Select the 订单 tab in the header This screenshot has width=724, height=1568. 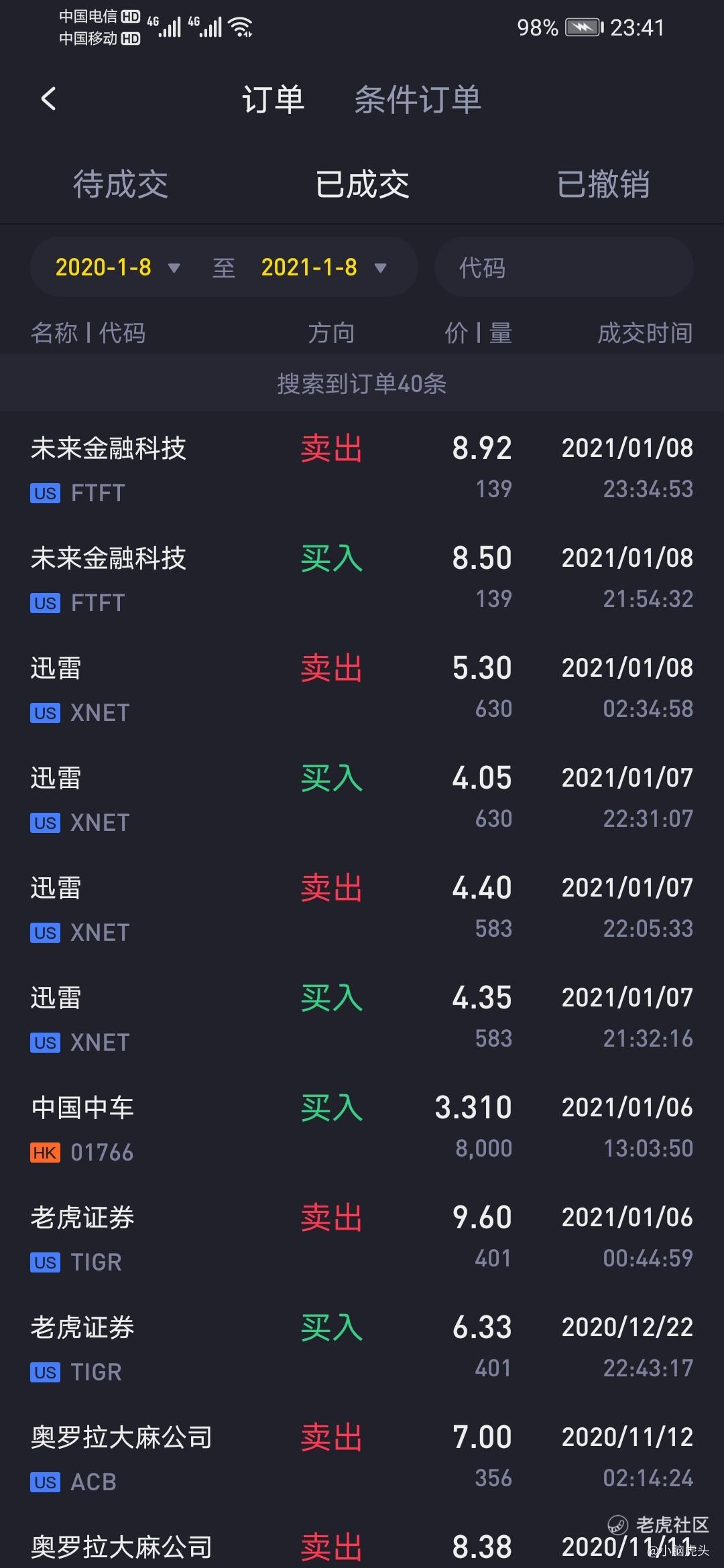click(x=274, y=100)
